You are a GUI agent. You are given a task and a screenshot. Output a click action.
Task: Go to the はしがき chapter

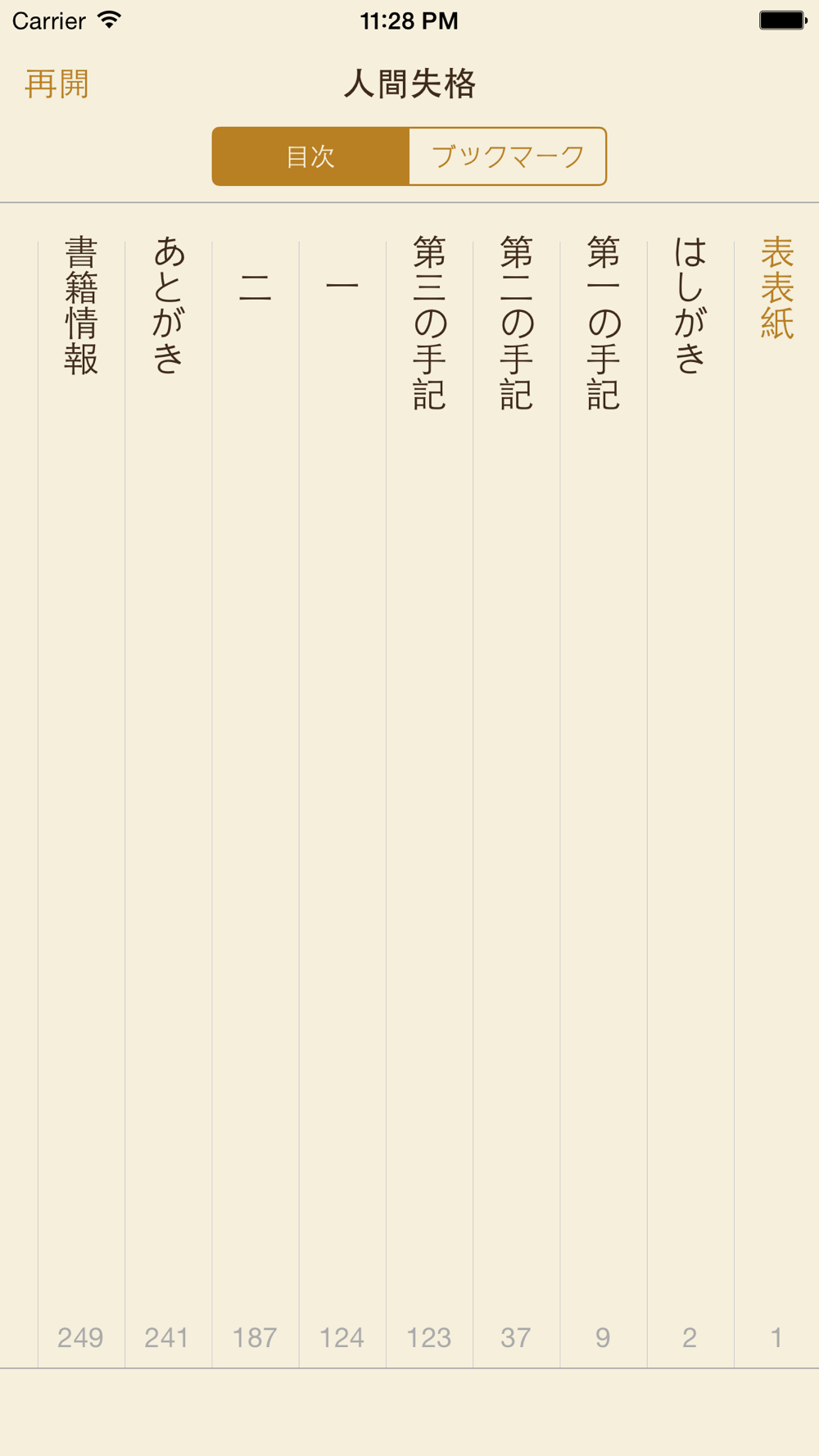690,803
